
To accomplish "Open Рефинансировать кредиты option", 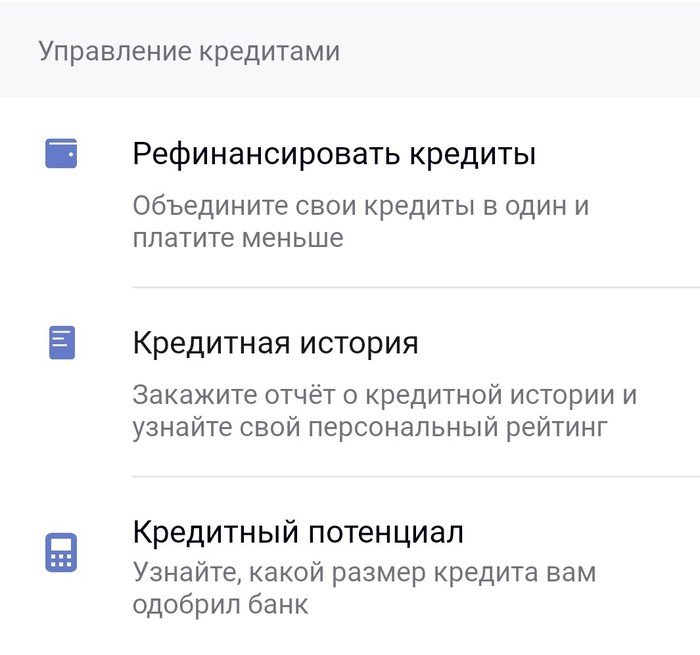I will [350, 192].
